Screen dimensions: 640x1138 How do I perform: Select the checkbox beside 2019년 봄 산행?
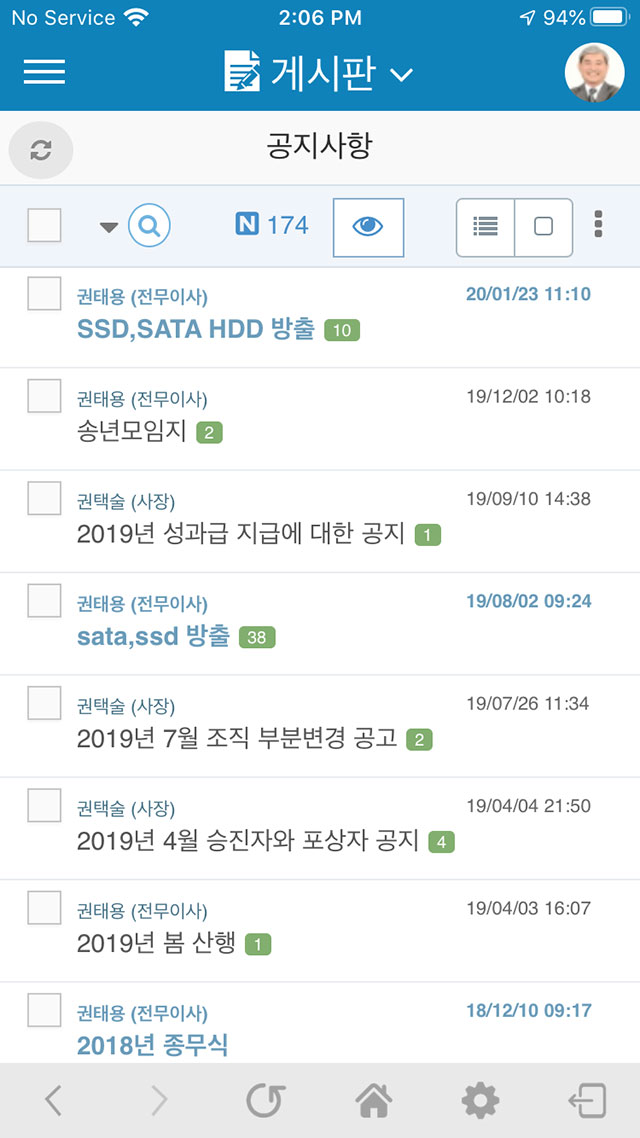pos(44,908)
